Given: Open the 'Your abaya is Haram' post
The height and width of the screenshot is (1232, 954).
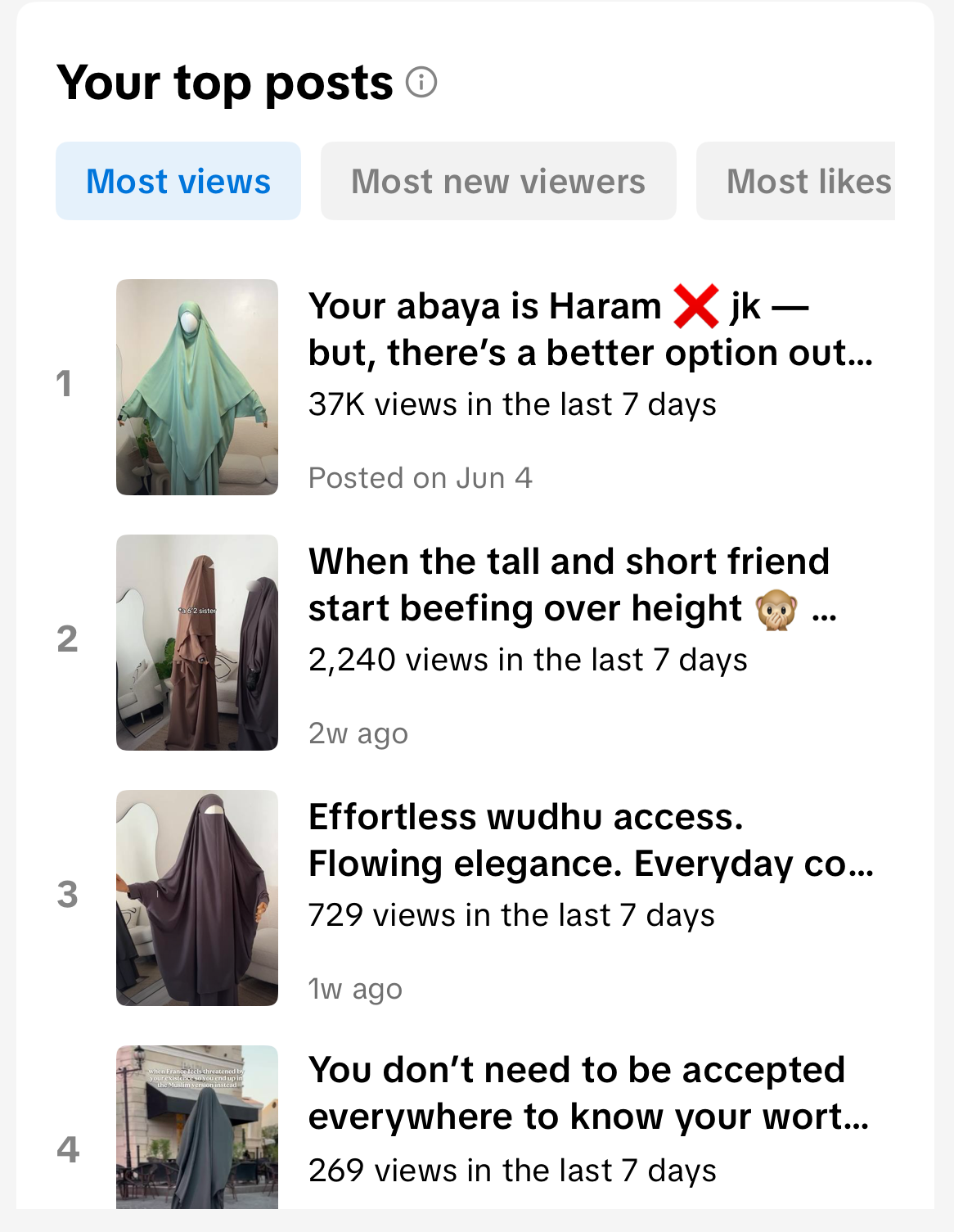Looking at the screenshot, I should pyautogui.click(x=589, y=329).
